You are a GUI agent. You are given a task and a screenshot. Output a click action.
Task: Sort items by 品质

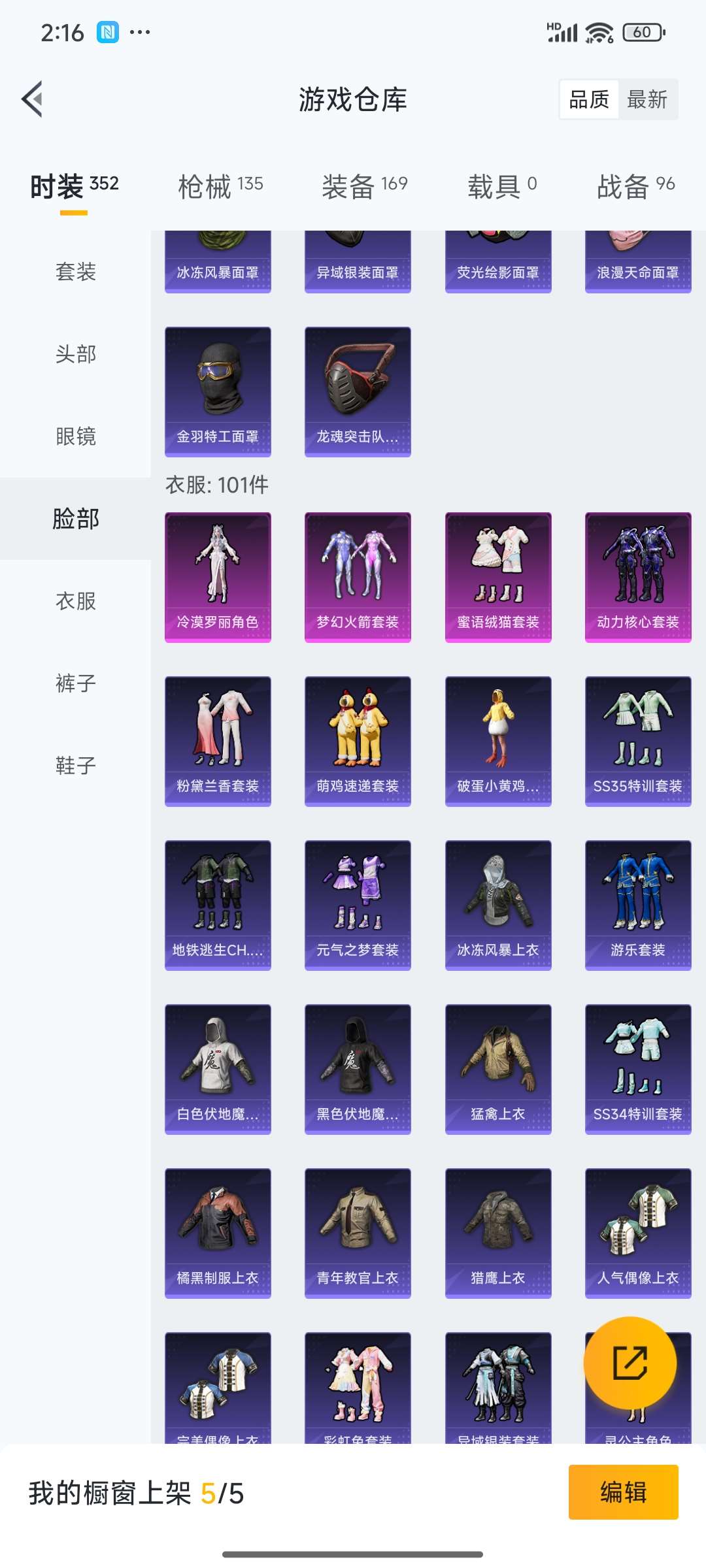(589, 99)
